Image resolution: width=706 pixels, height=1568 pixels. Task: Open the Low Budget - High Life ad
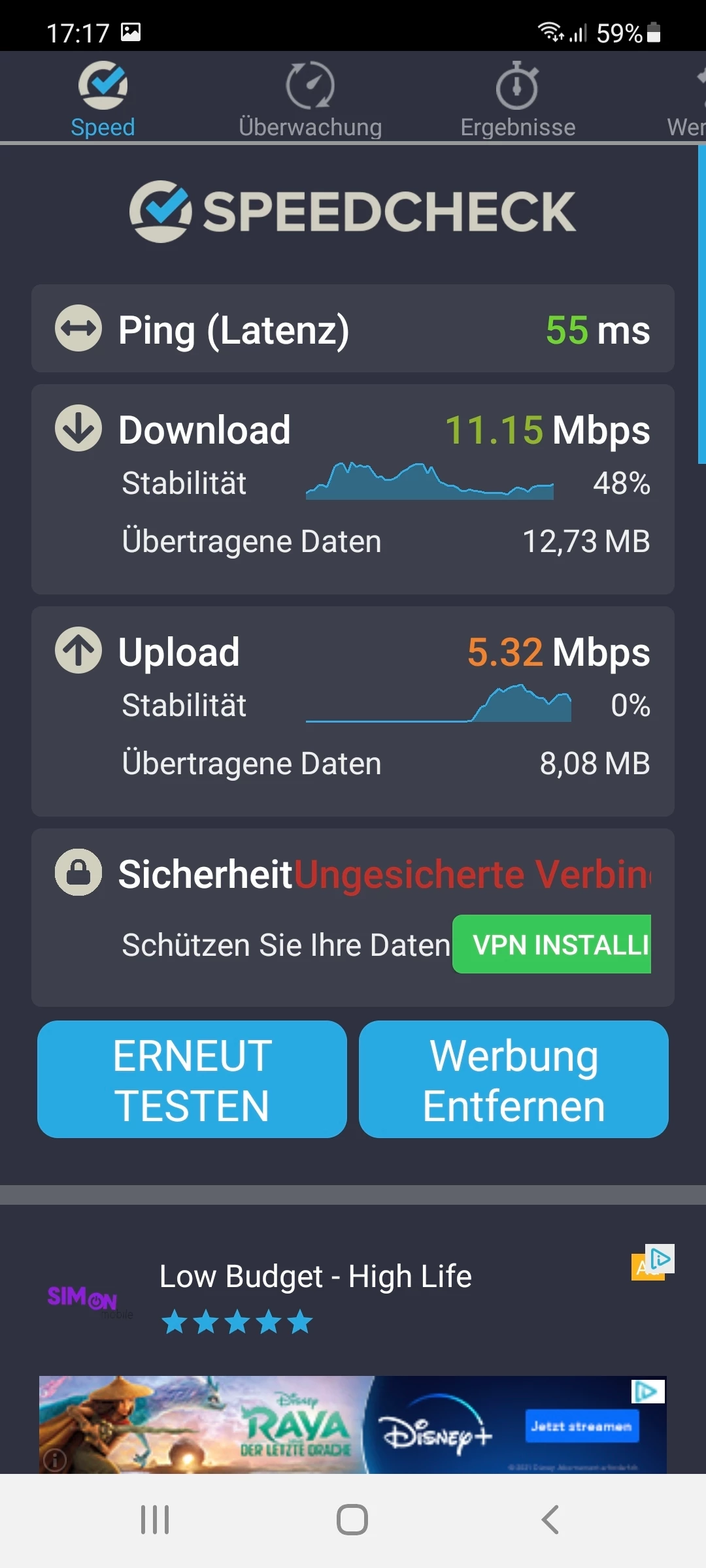click(x=315, y=1277)
